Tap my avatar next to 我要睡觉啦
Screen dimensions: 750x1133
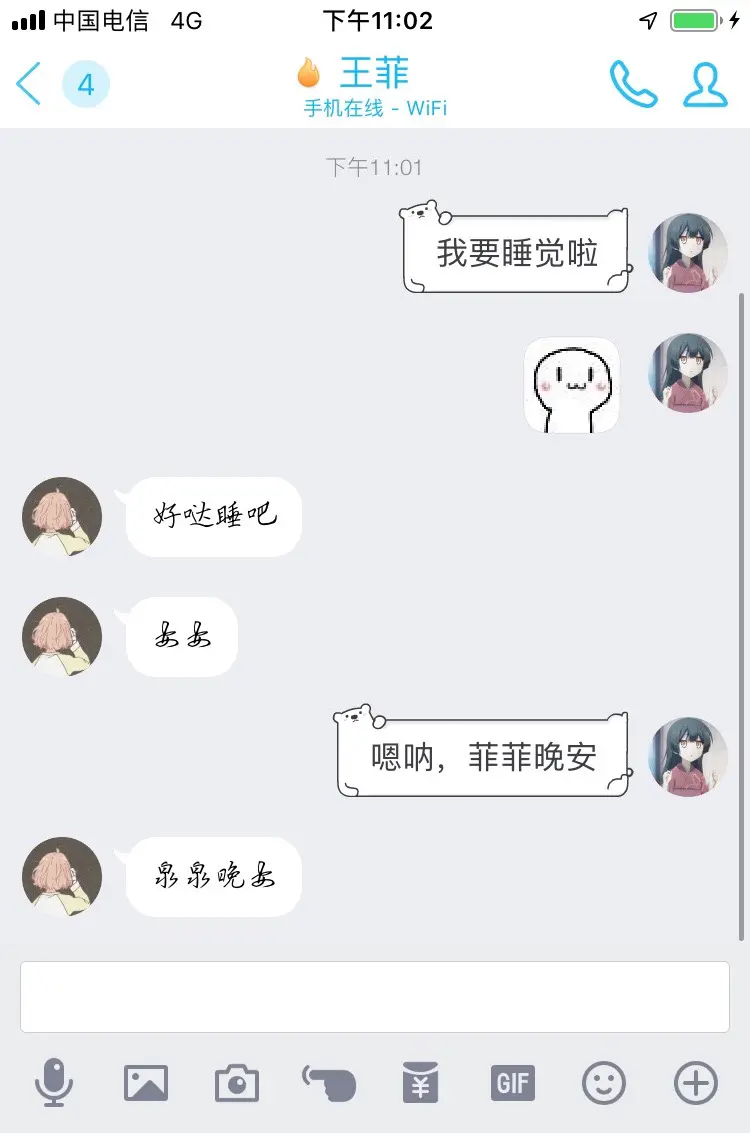pos(688,253)
